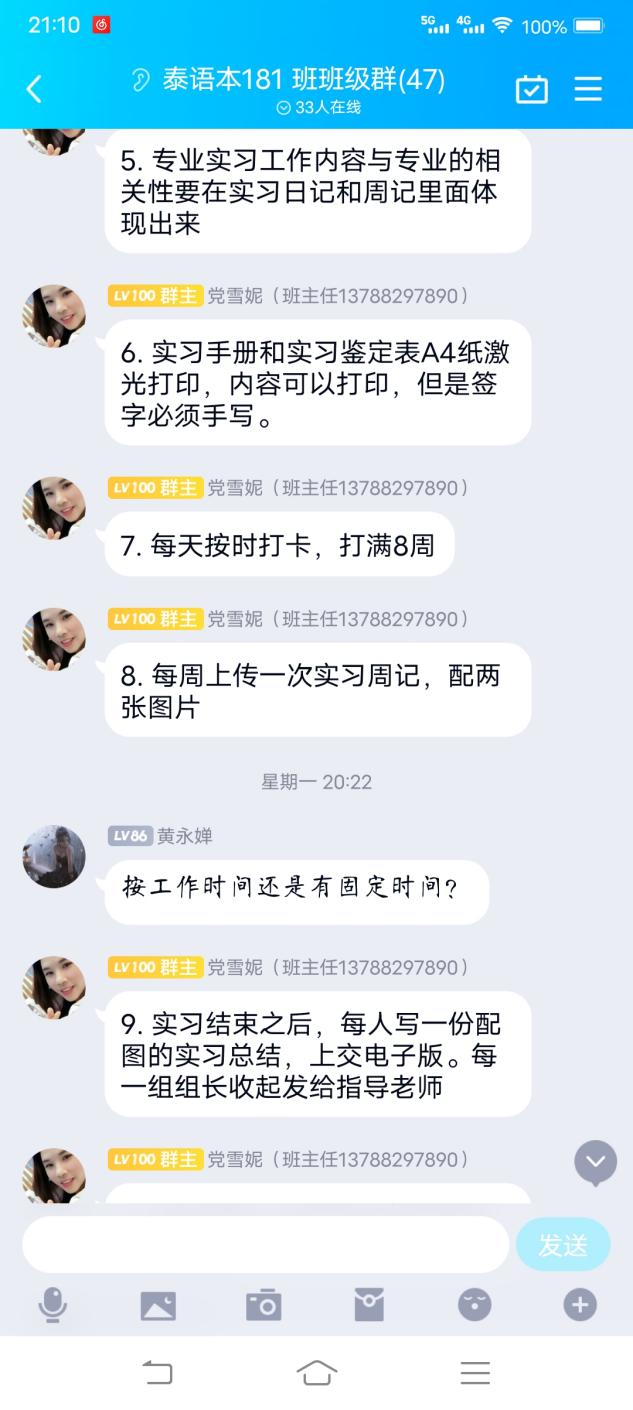This screenshot has width=633, height=1410.
Task: Open 黄永婵's profile avatar
Action: tap(54, 856)
